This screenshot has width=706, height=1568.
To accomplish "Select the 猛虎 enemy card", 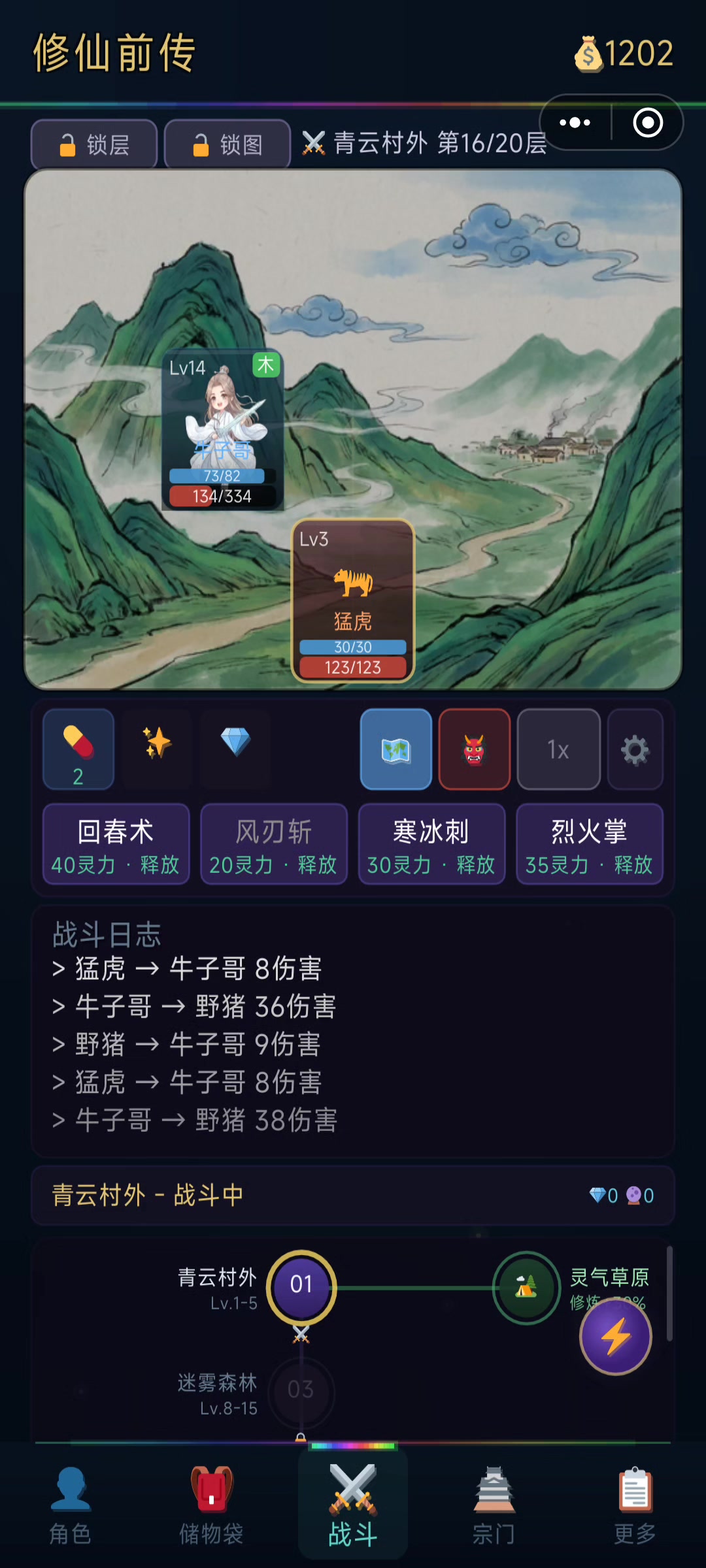I will [x=353, y=601].
